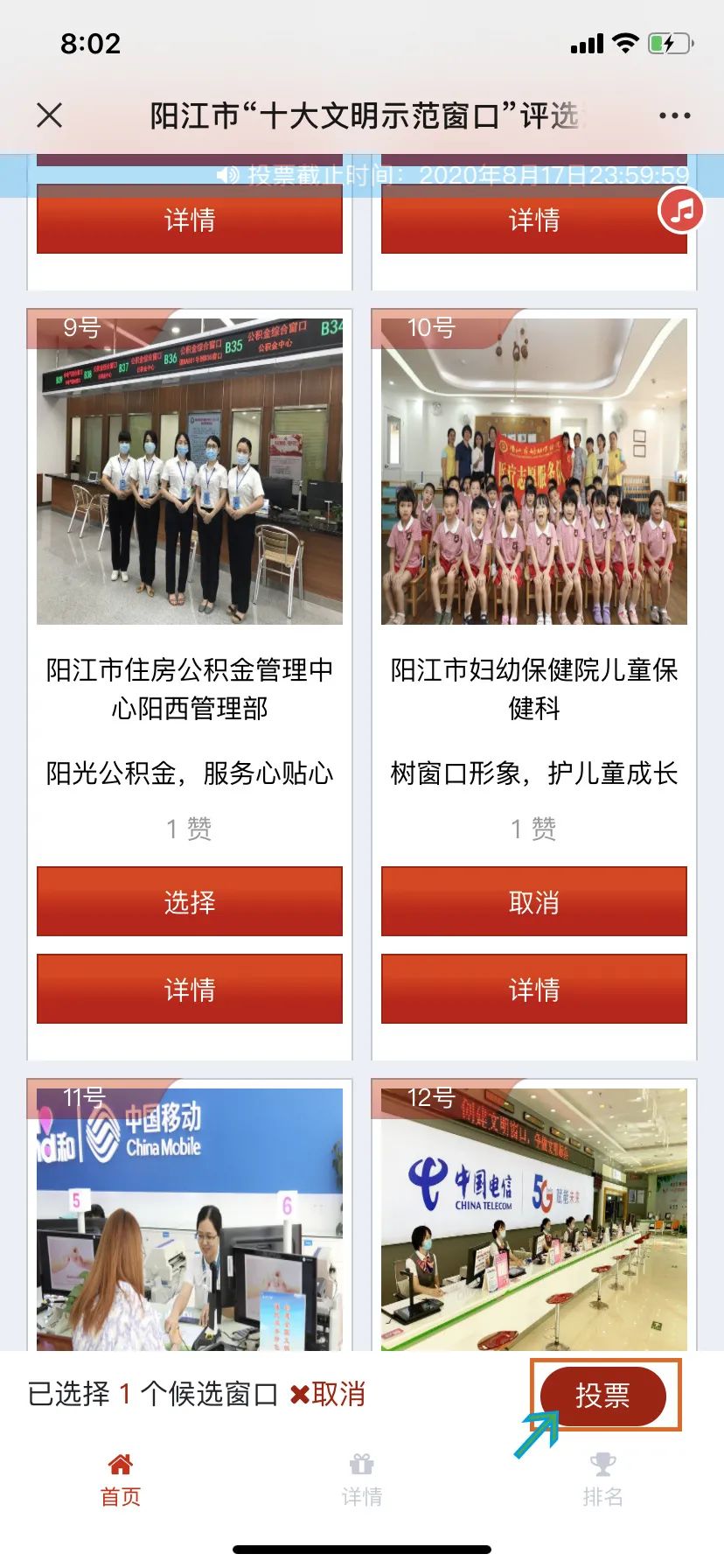Open the three-dot overflow menu
This screenshot has width=724, height=1568.
[674, 115]
